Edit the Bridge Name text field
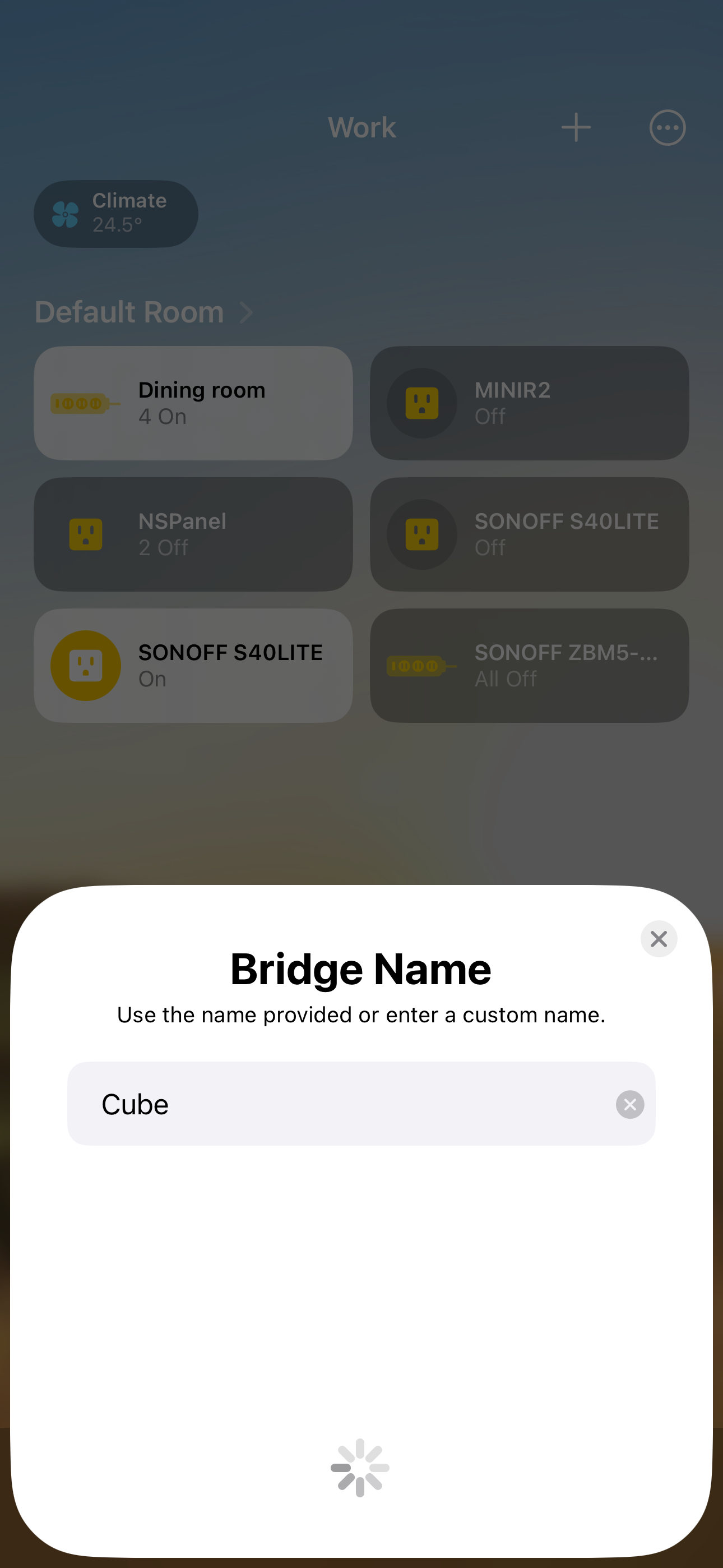This screenshot has height=1568, width=723. pyautogui.click(x=341, y=1104)
